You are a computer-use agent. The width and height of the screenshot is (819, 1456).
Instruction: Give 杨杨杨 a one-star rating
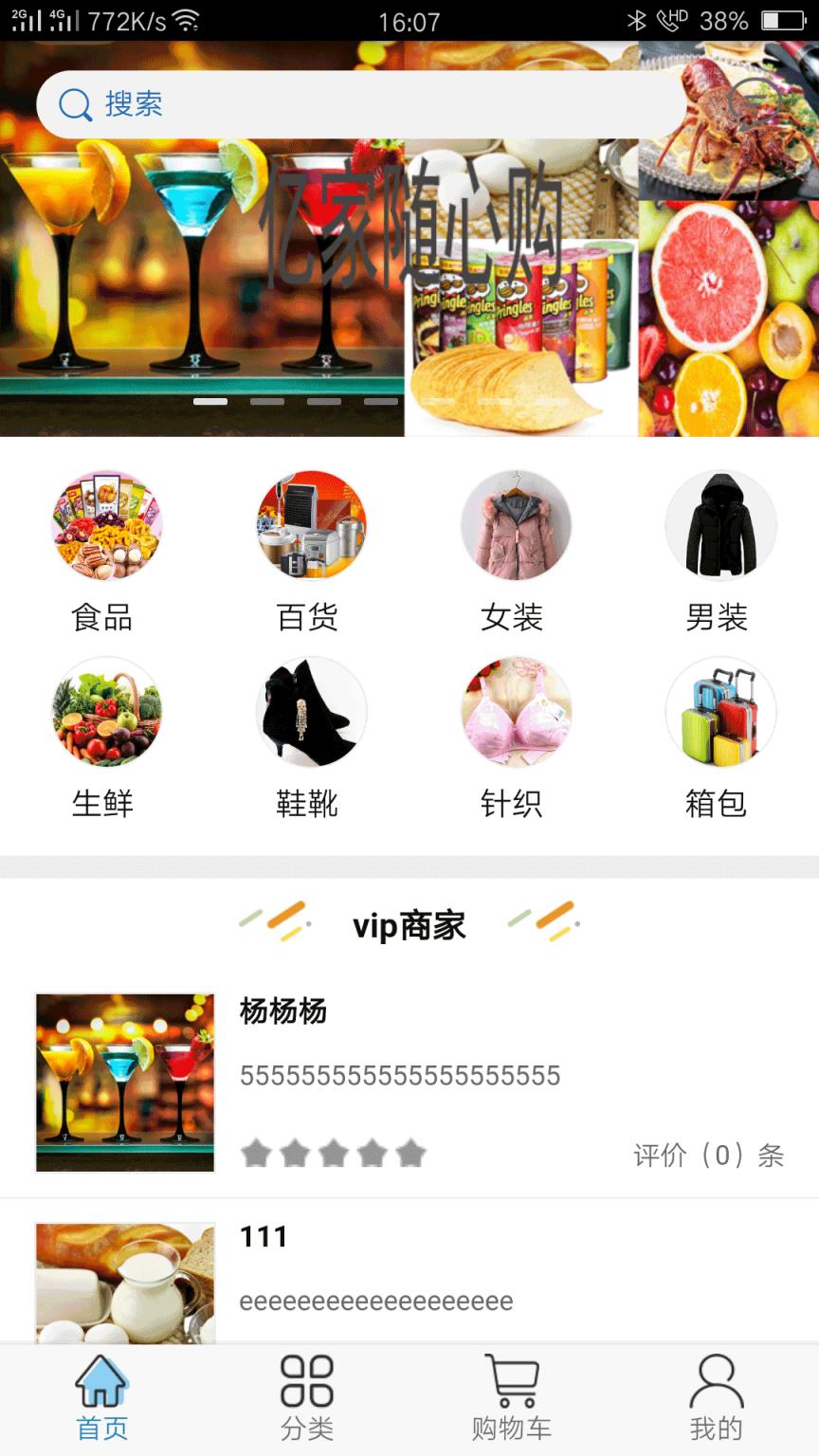coord(258,1154)
